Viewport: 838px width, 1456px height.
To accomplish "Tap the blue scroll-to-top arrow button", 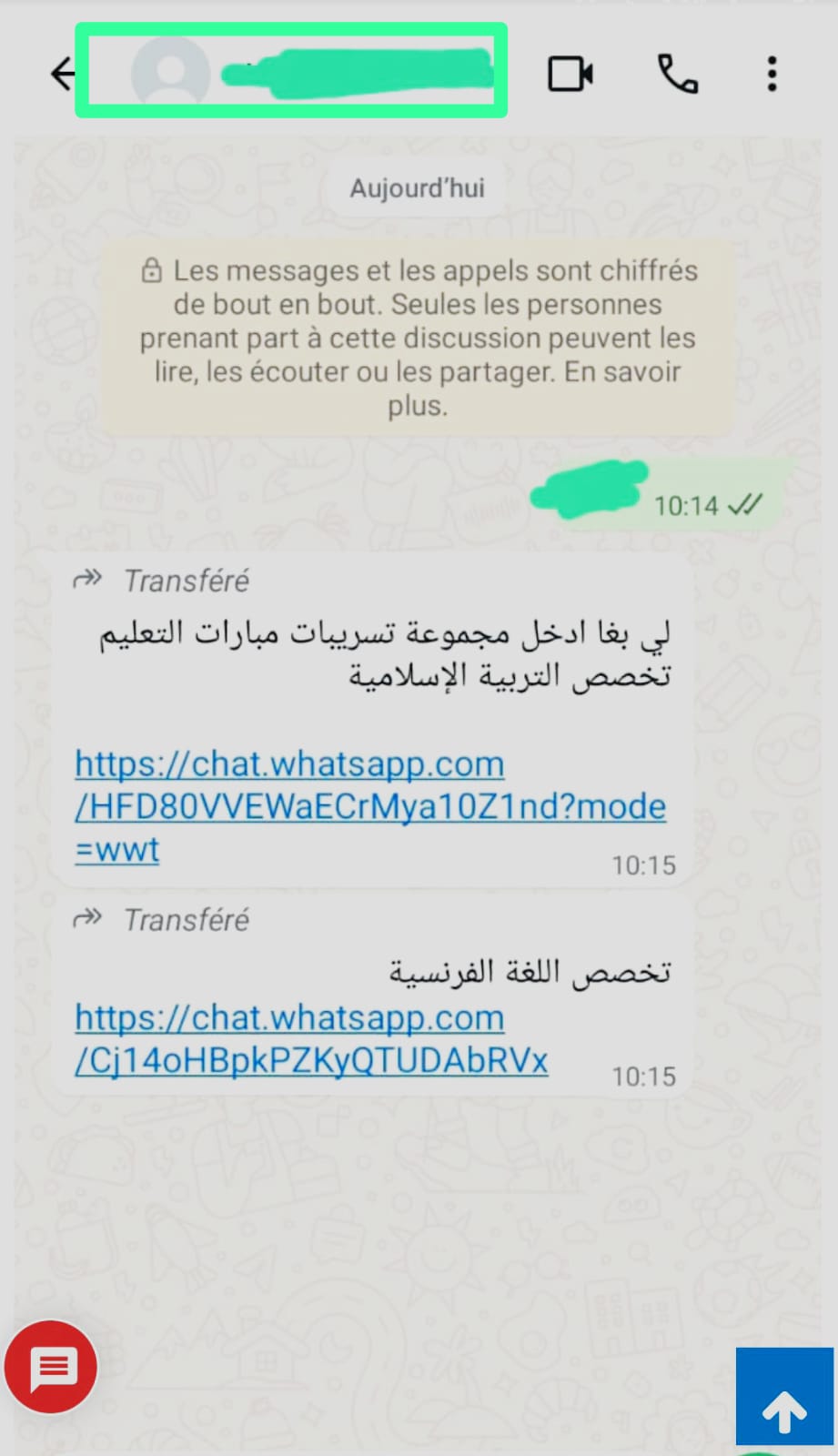I will pos(783,1400).
